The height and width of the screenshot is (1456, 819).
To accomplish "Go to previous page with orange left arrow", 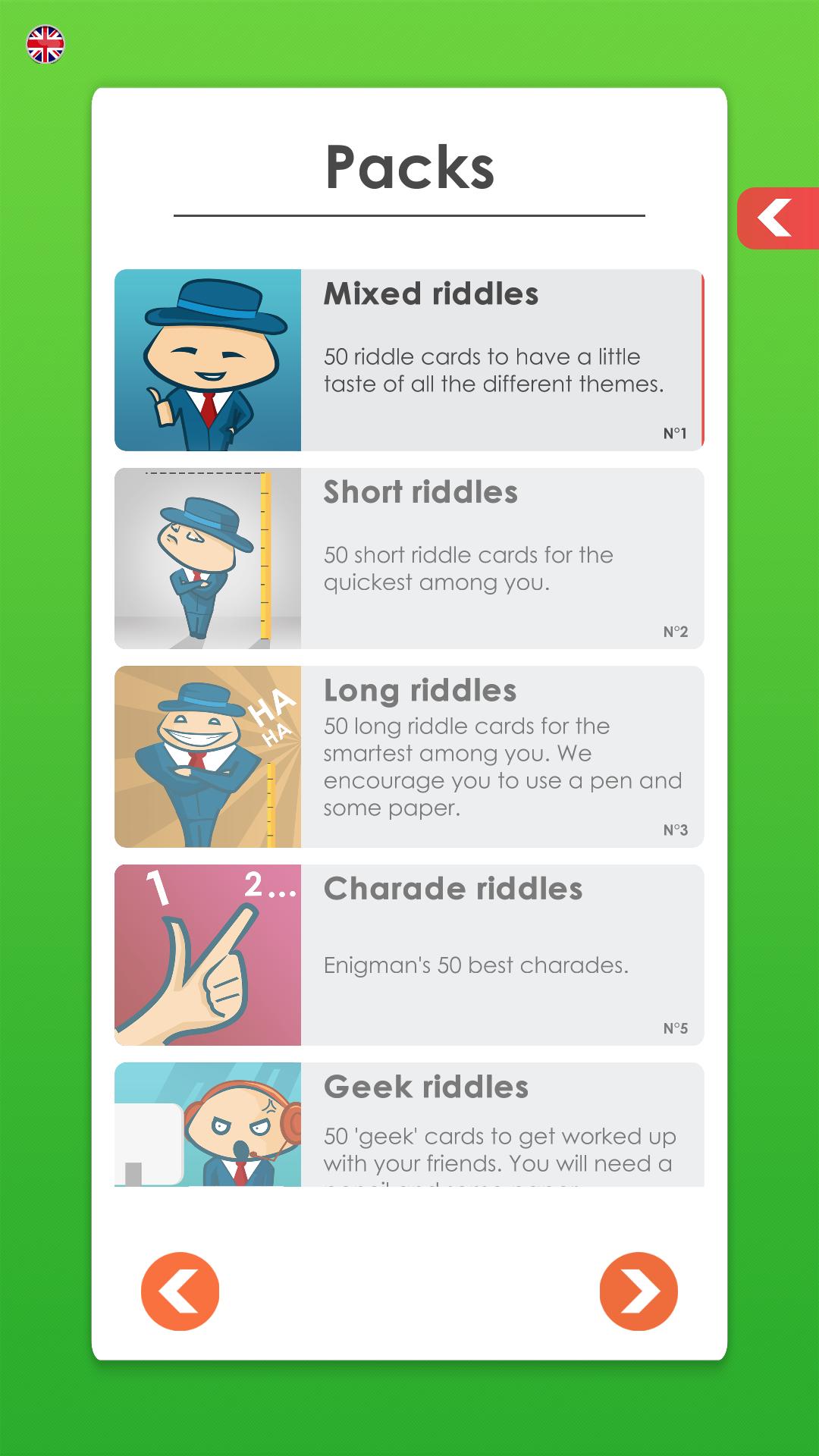I will (180, 1291).
